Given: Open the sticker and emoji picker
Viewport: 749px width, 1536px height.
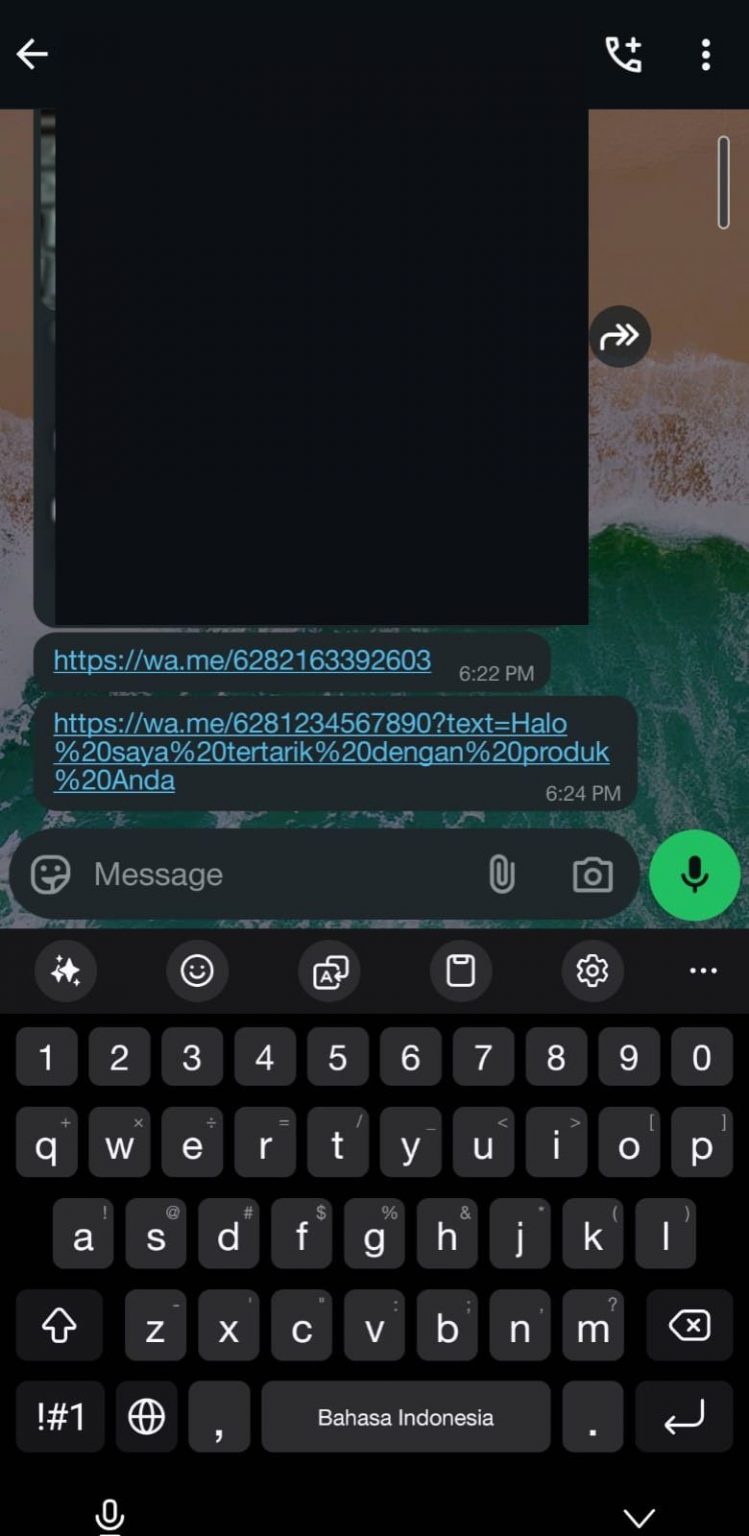Looking at the screenshot, I should (x=50, y=875).
